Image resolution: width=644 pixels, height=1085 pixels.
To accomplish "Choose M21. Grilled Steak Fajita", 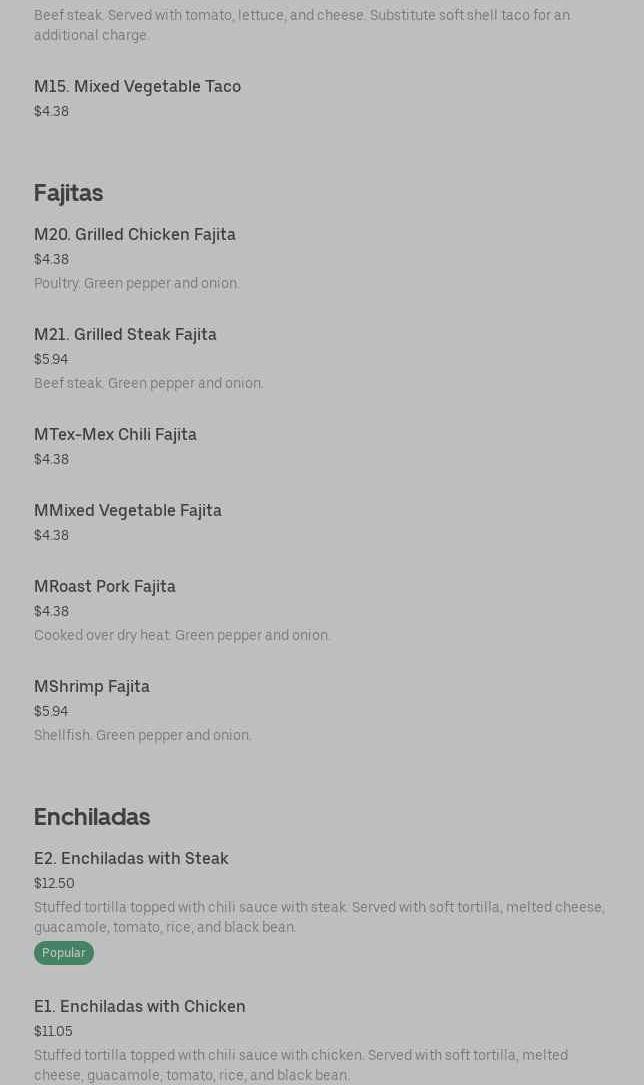I will (125, 335).
